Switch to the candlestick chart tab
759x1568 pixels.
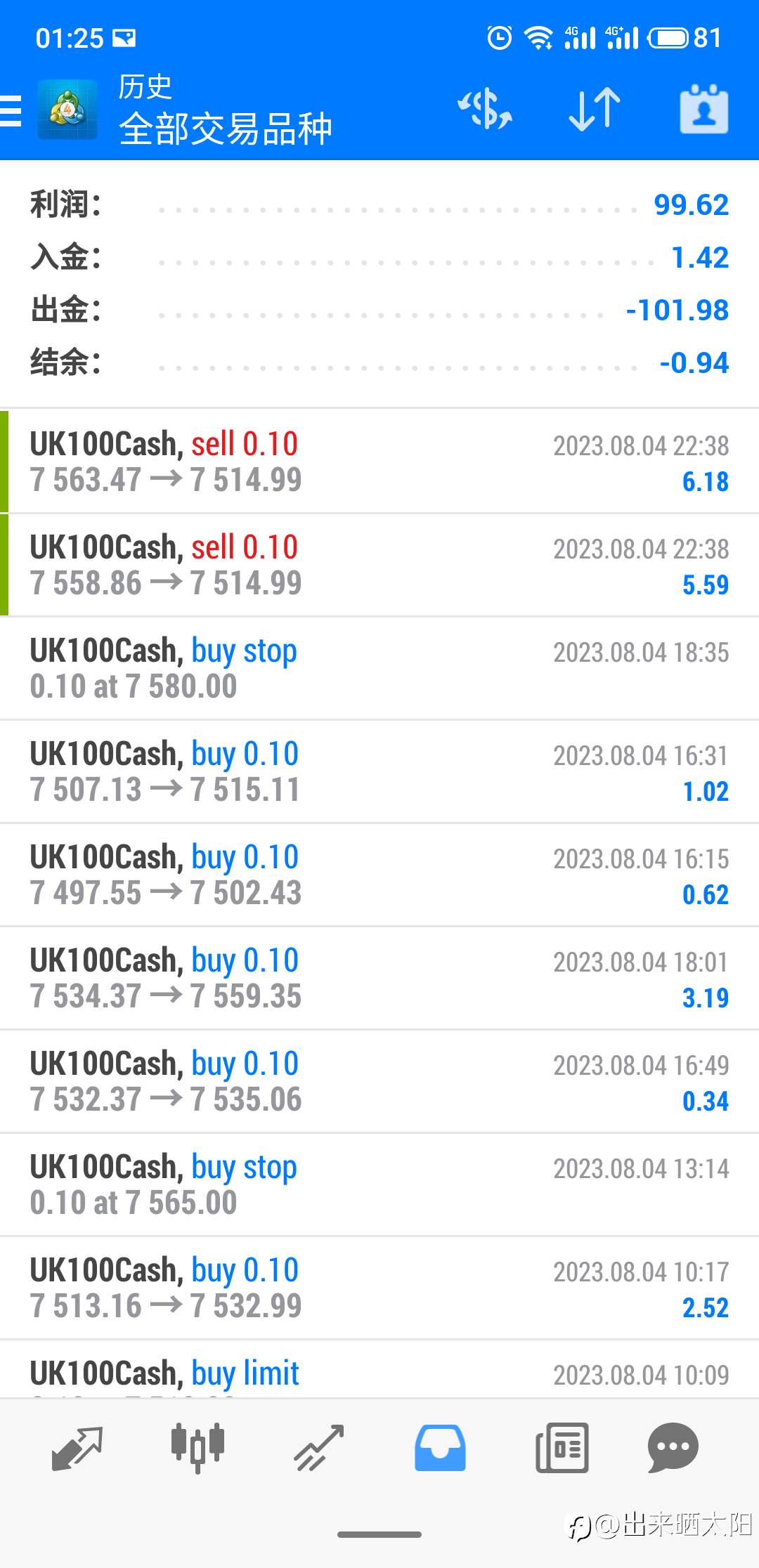(198, 1448)
